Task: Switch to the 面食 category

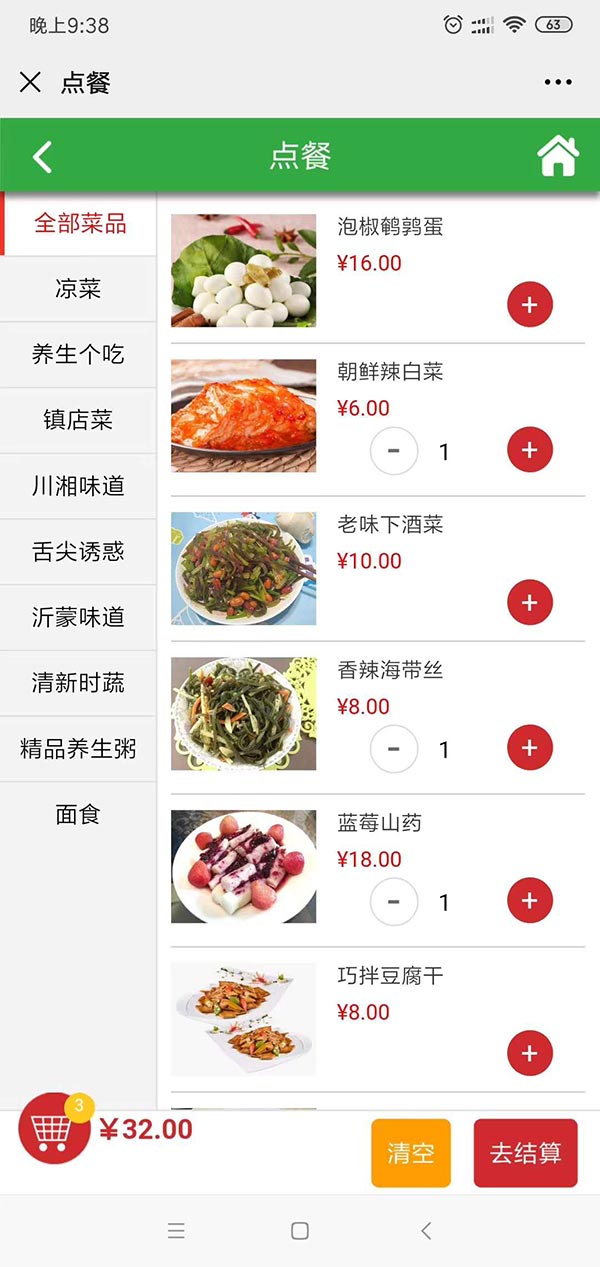Action: pos(78,815)
